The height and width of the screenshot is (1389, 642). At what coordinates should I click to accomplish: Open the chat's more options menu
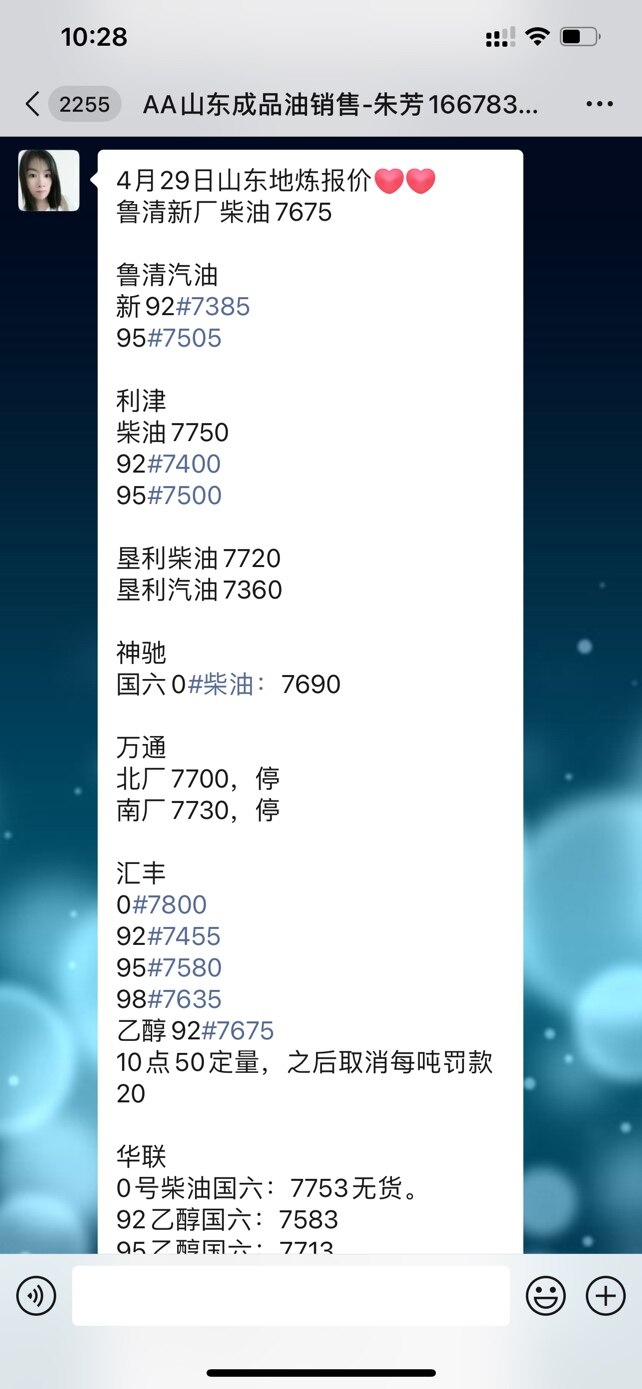[x=599, y=104]
